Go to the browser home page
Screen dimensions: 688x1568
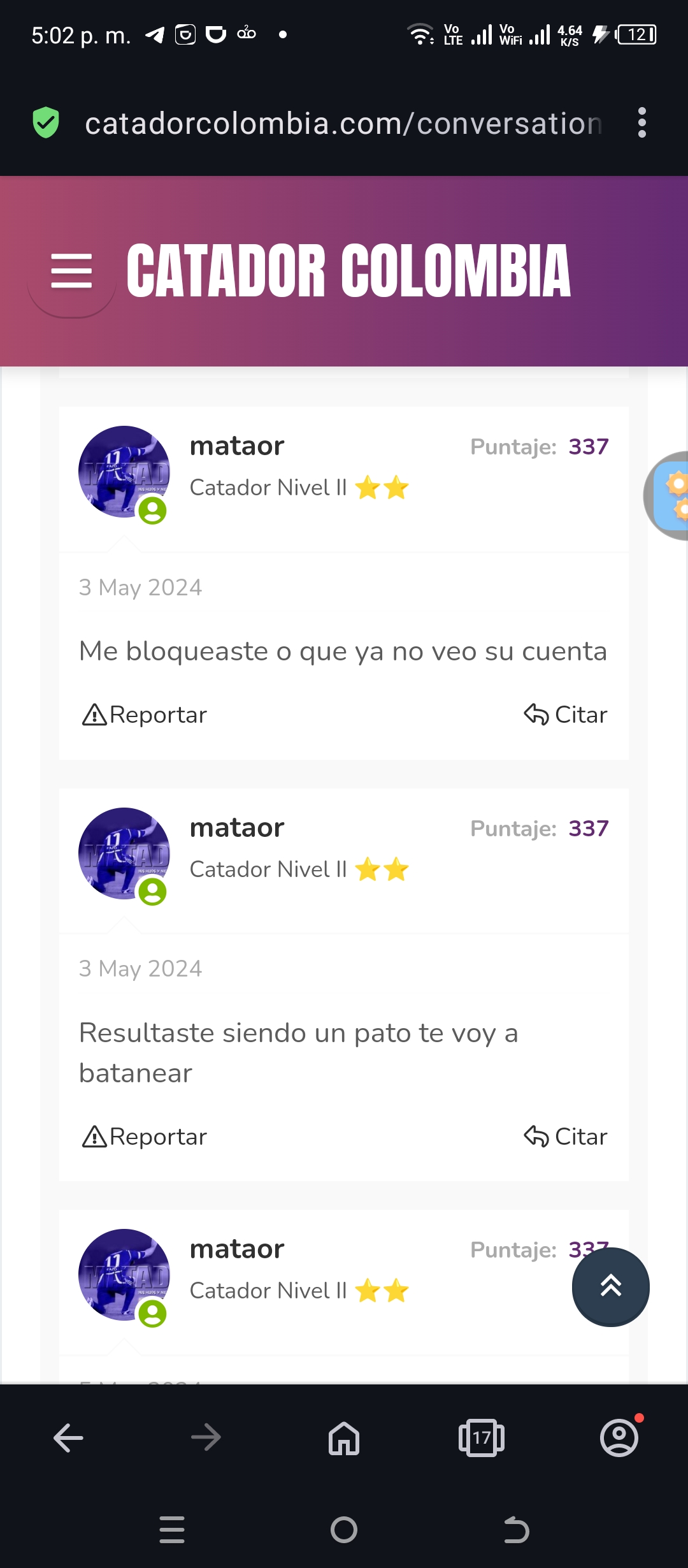pyautogui.click(x=344, y=1438)
